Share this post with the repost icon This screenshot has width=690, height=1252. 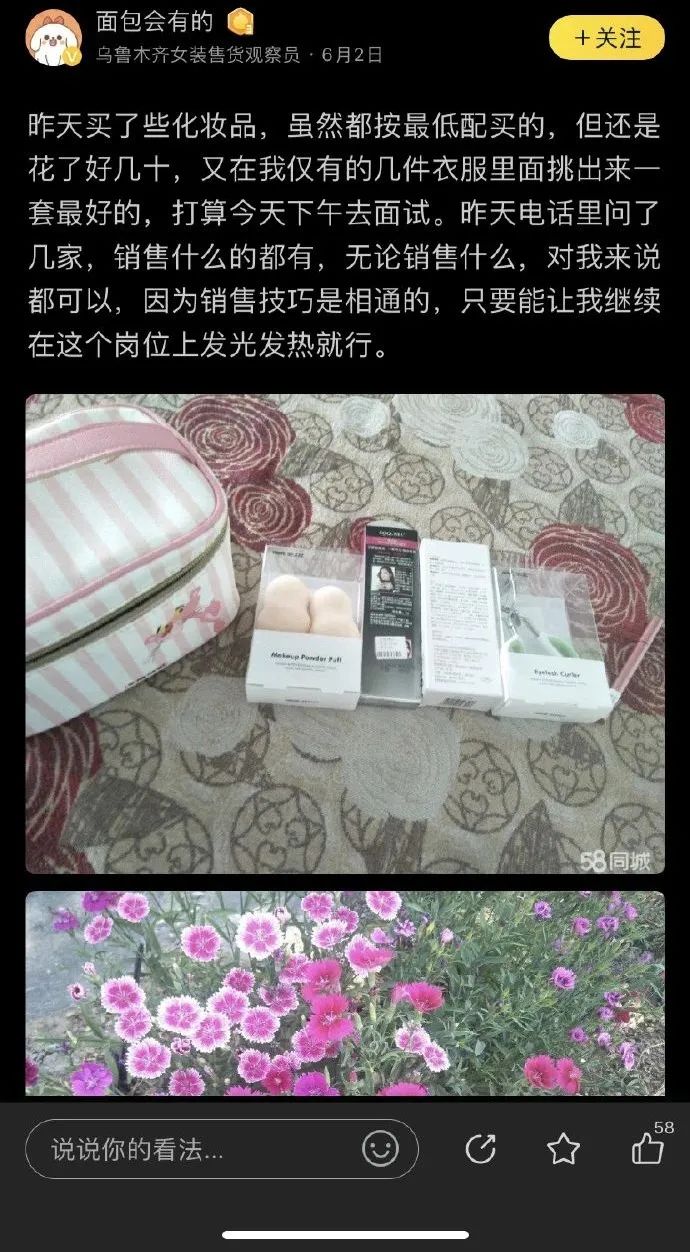(481, 1149)
